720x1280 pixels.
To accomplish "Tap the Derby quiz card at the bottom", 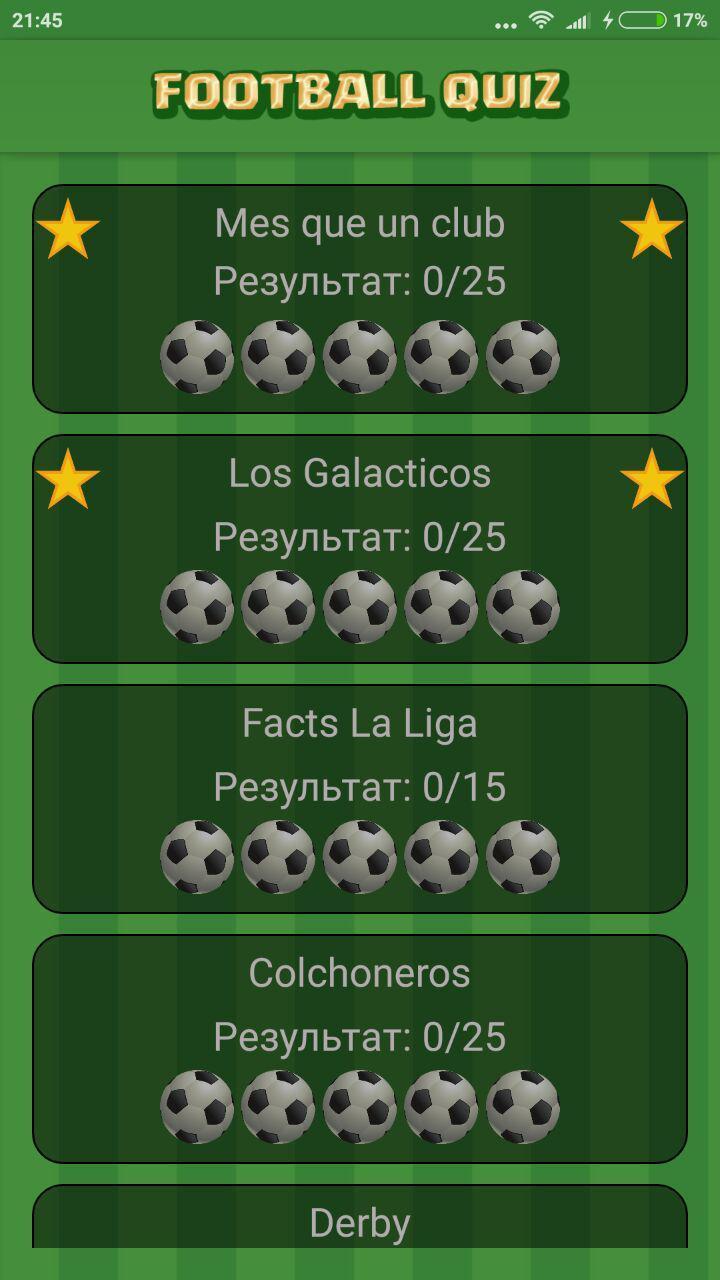I will click(x=360, y=1222).
